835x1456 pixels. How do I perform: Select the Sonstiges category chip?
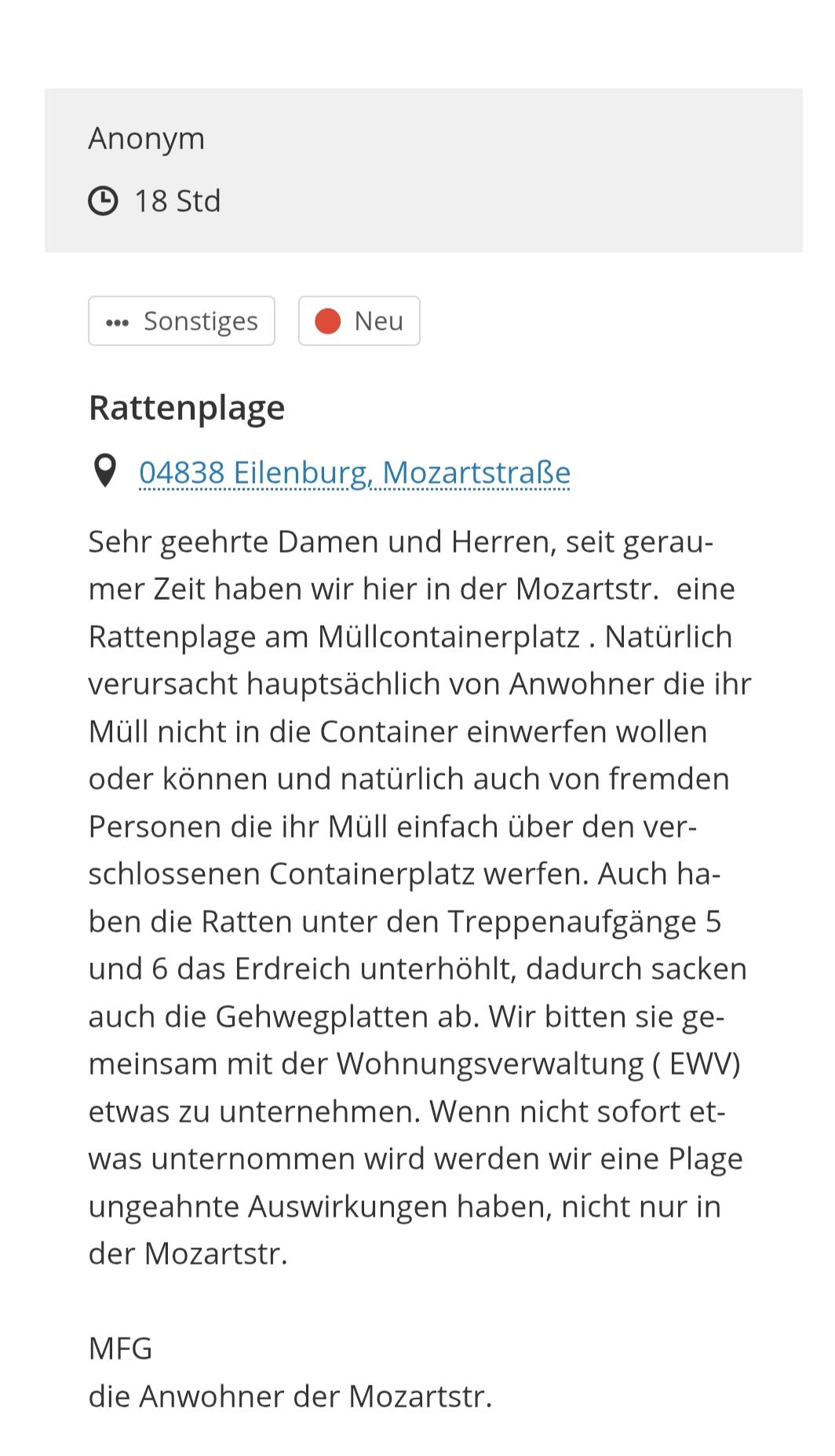pos(181,321)
